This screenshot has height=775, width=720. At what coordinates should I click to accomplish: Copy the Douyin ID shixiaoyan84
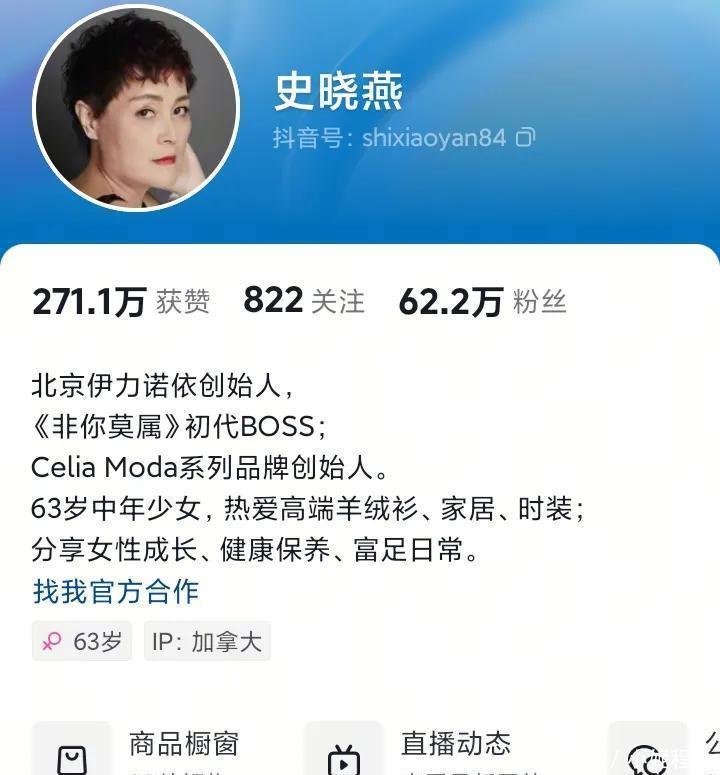(x=525, y=138)
